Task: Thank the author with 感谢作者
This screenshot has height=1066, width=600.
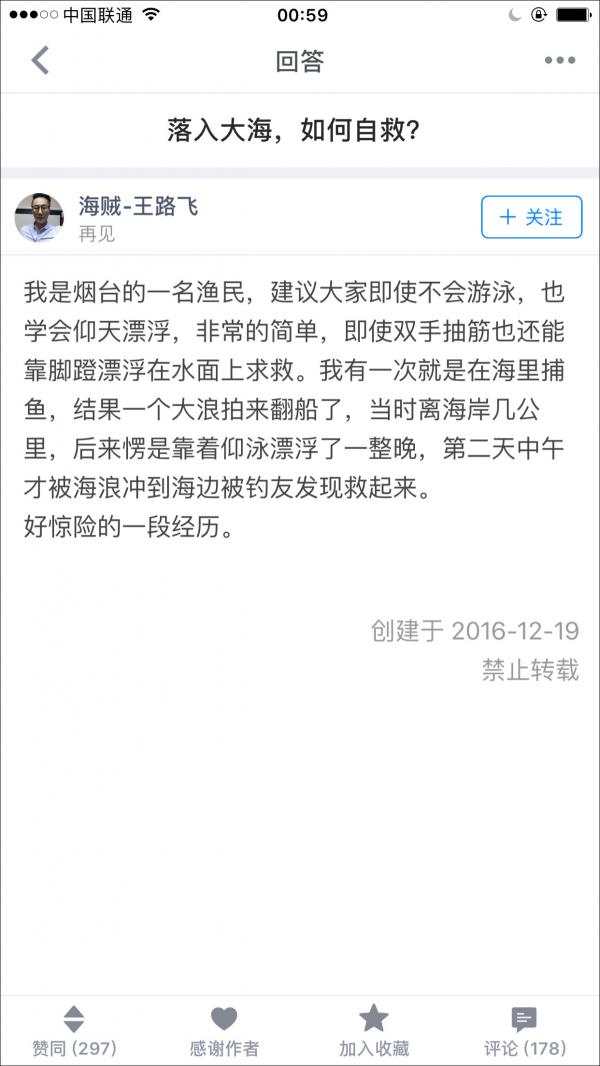Action: (x=224, y=1031)
